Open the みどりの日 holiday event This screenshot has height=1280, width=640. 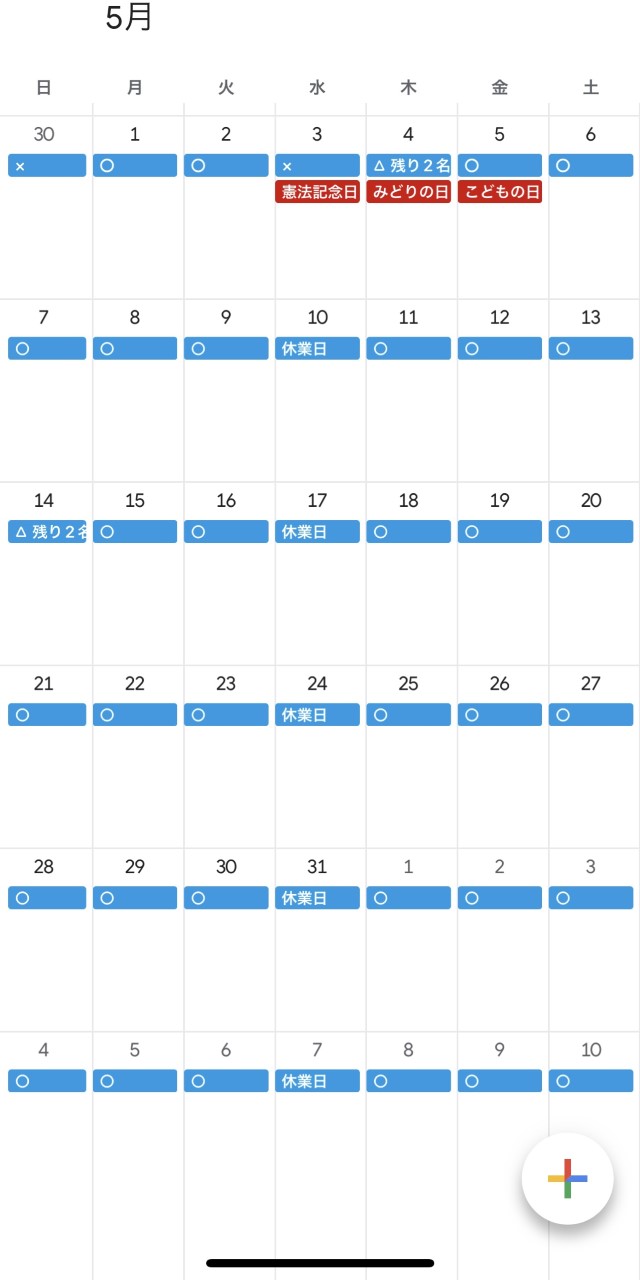pyautogui.click(x=408, y=192)
